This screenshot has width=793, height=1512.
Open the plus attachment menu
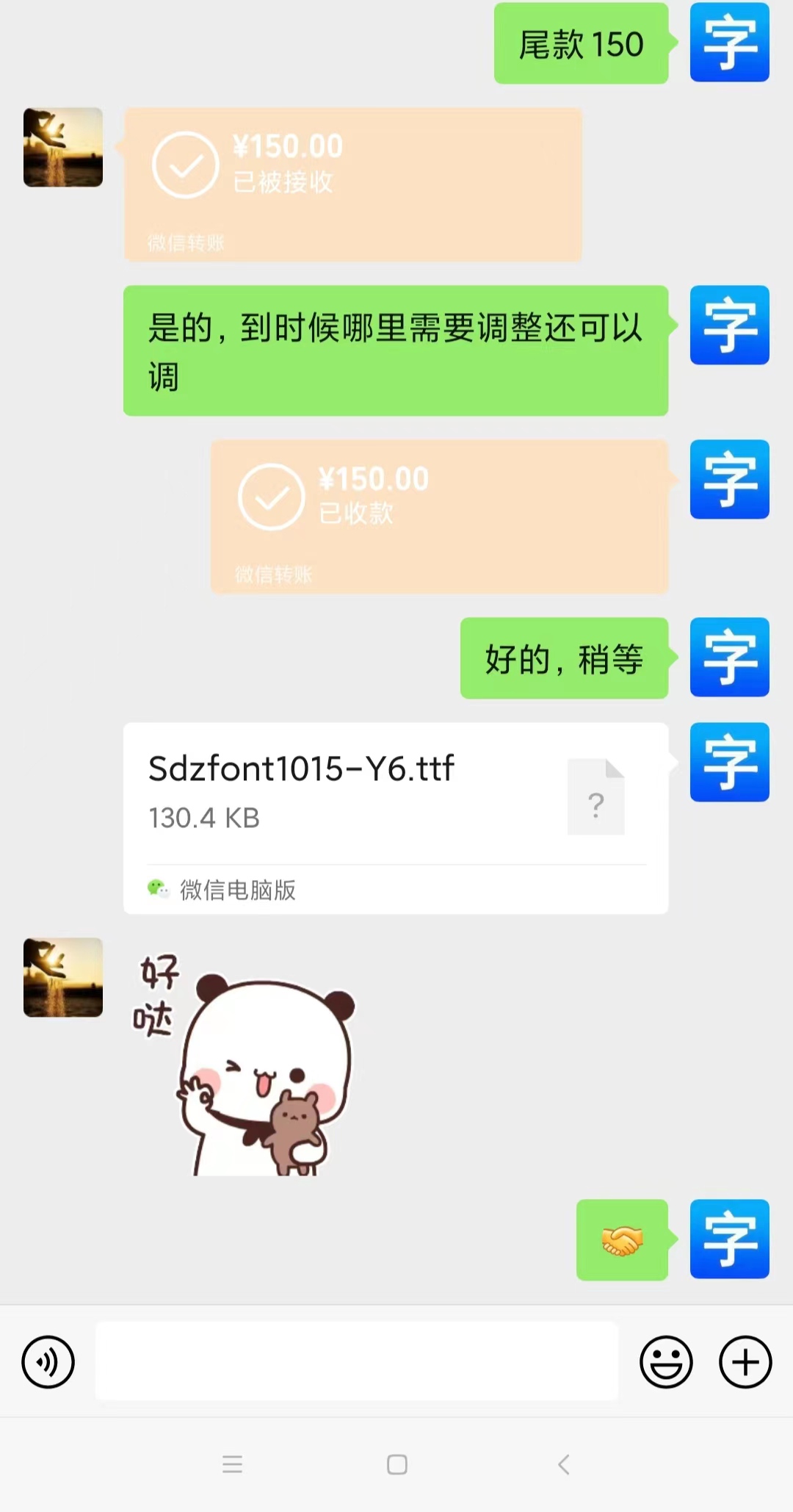[745, 1361]
